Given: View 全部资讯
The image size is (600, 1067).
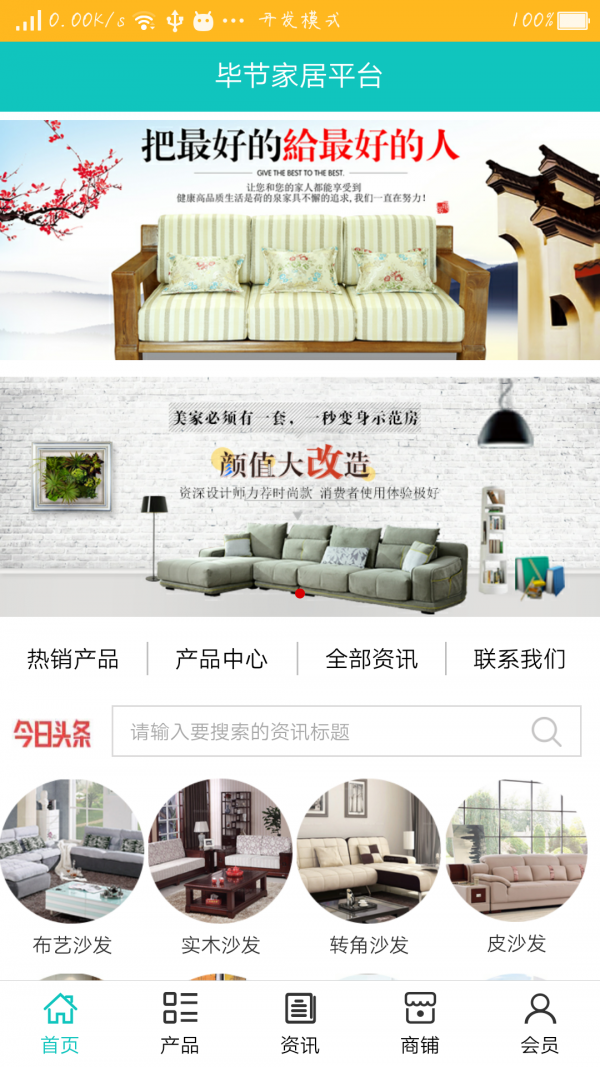Looking at the screenshot, I should (x=371, y=659).
